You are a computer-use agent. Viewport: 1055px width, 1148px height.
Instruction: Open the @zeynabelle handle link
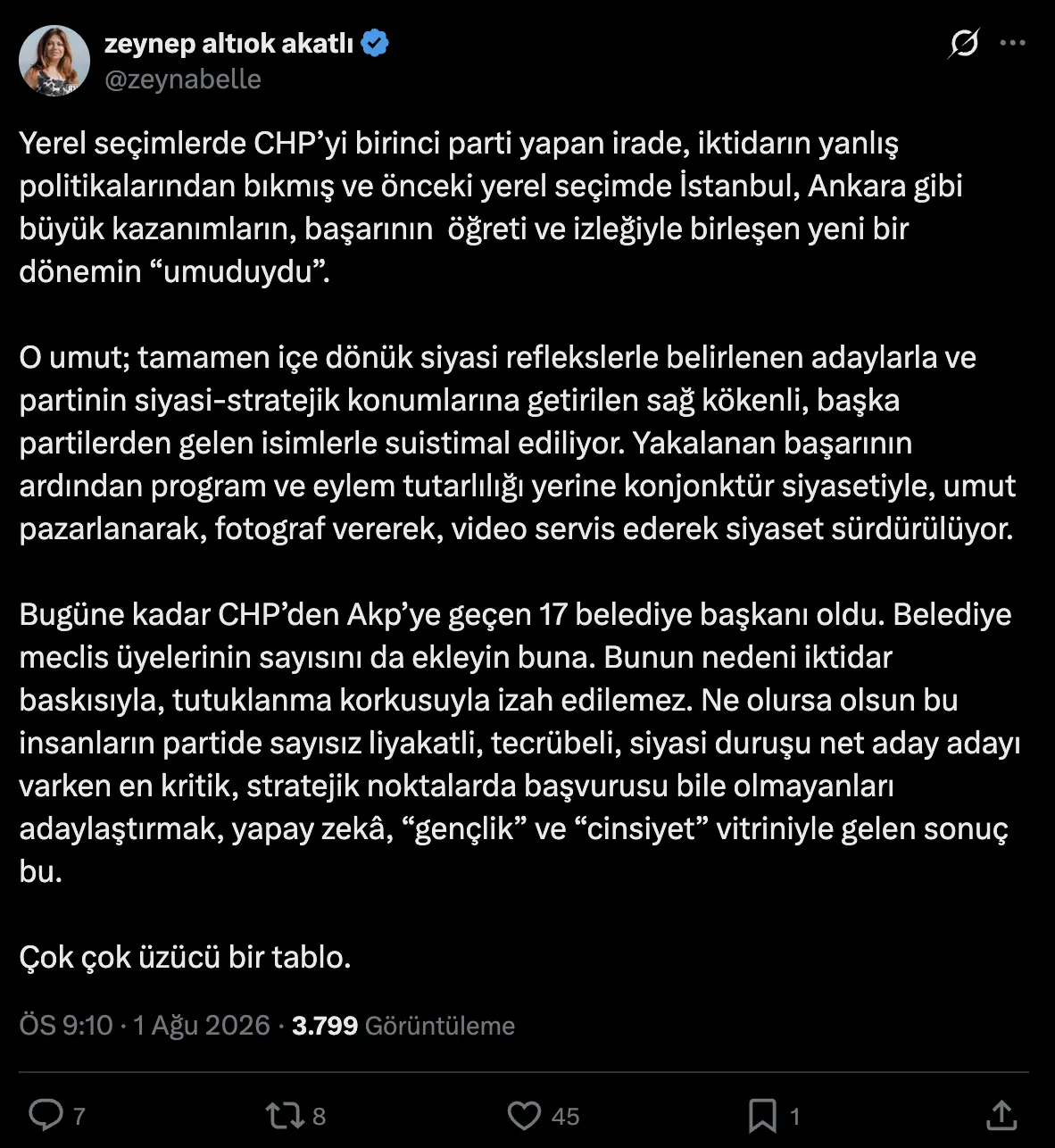(x=183, y=79)
